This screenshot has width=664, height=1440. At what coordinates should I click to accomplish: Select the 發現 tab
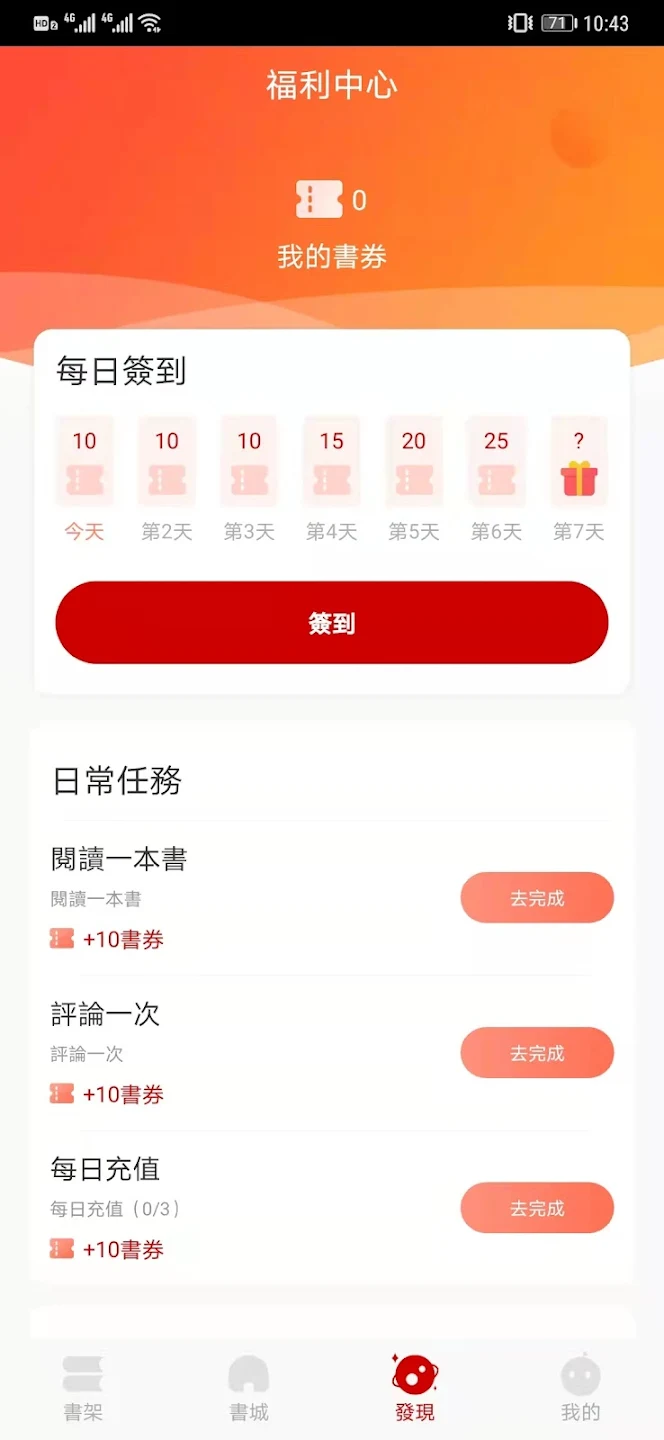click(415, 1388)
